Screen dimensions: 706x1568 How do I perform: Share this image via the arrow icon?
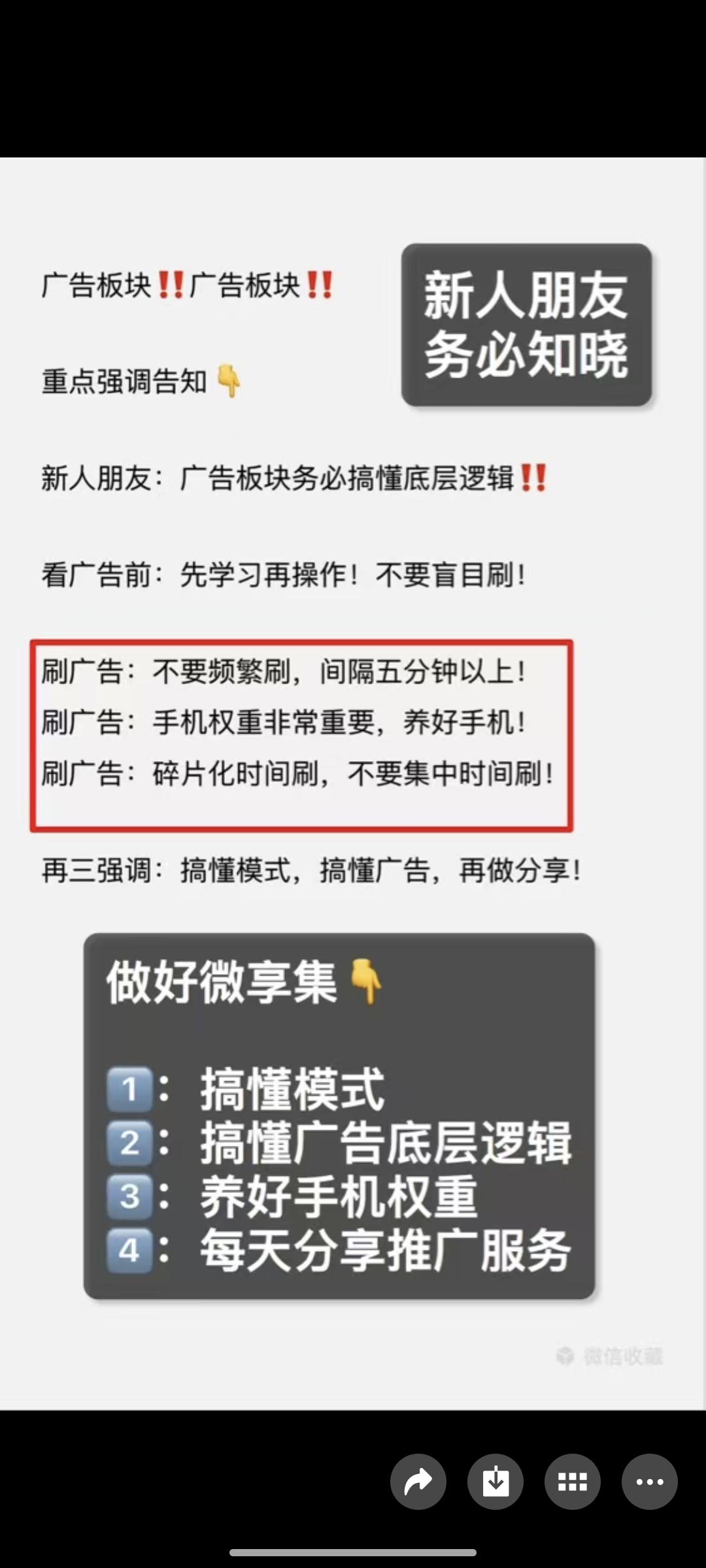(x=418, y=1482)
